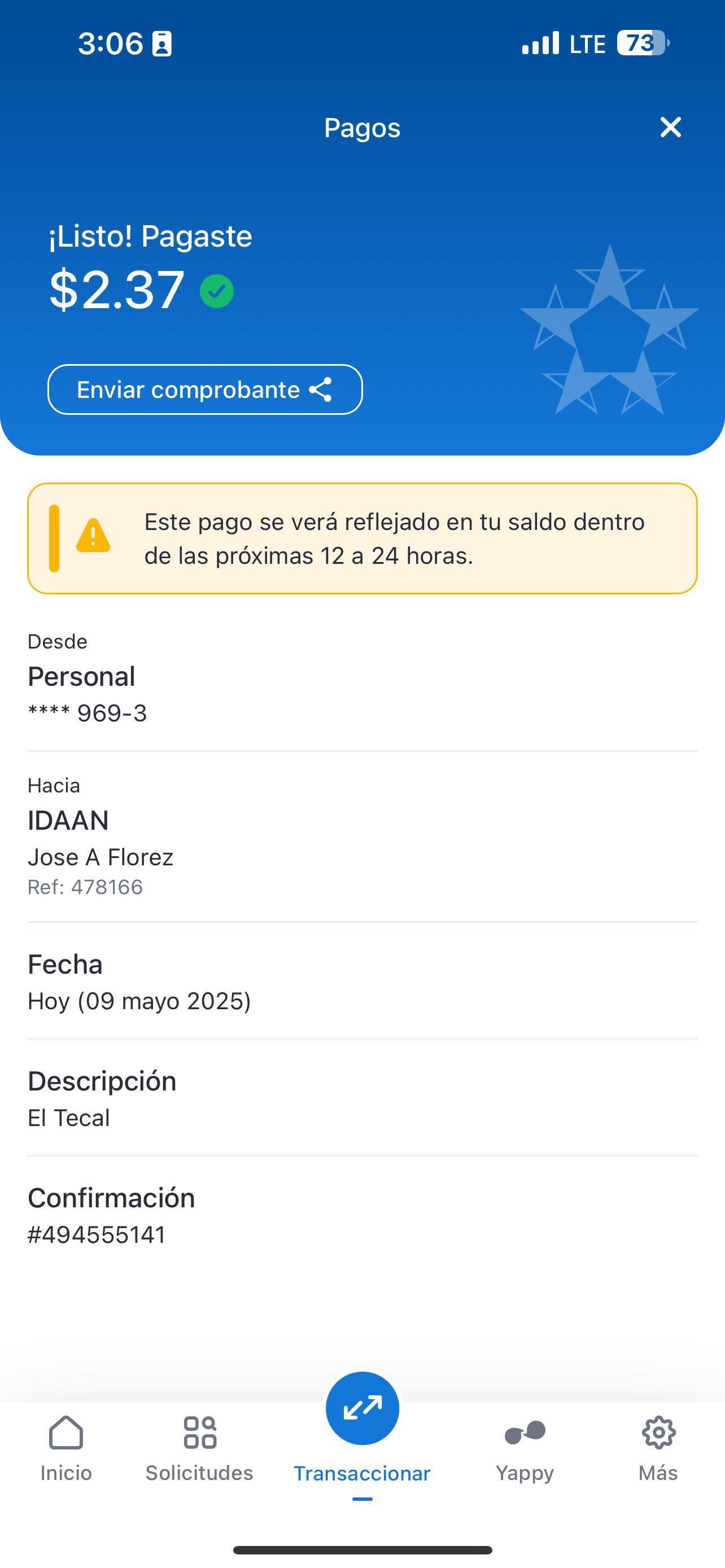
Task: Open the Solicitudes tab
Action: 200,1449
